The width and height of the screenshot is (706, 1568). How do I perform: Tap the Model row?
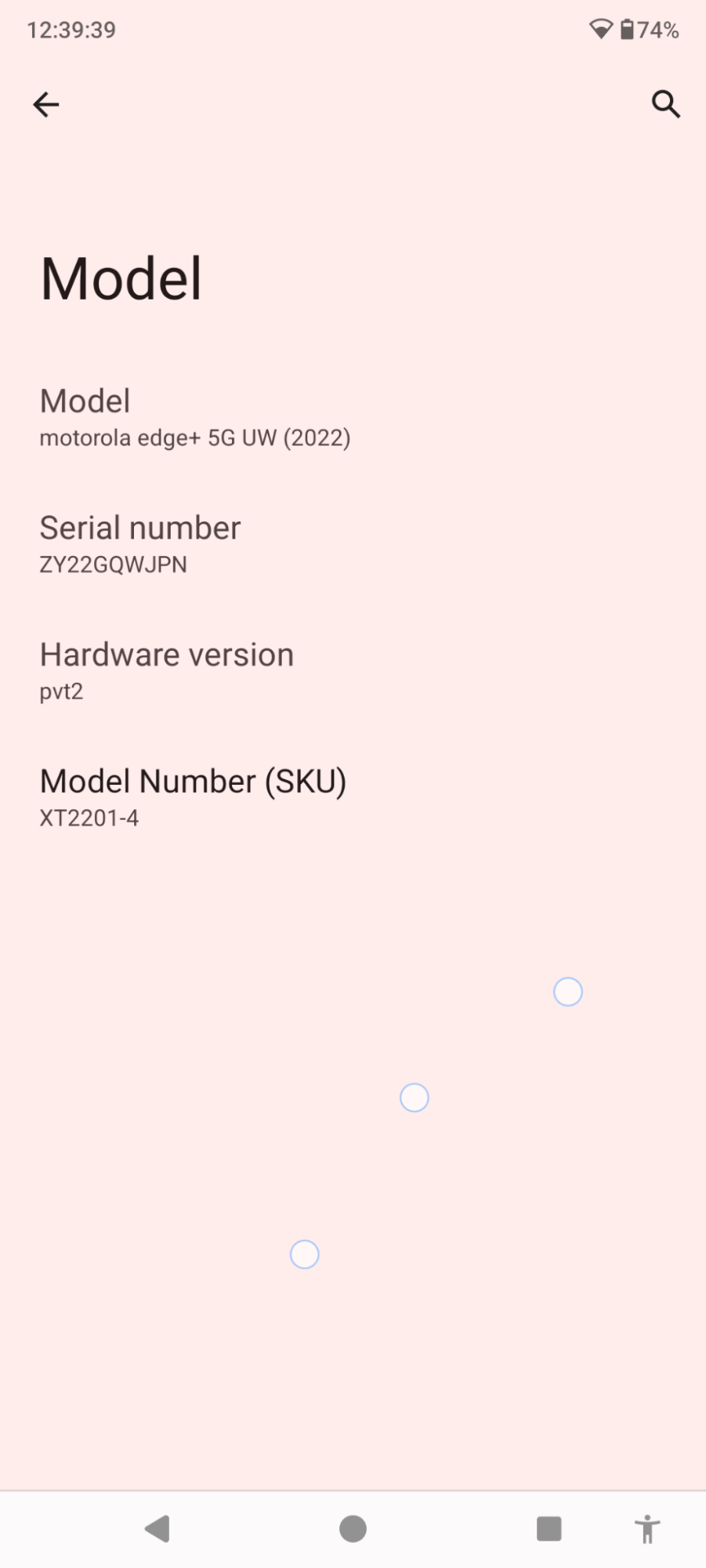click(x=353, y=418)
